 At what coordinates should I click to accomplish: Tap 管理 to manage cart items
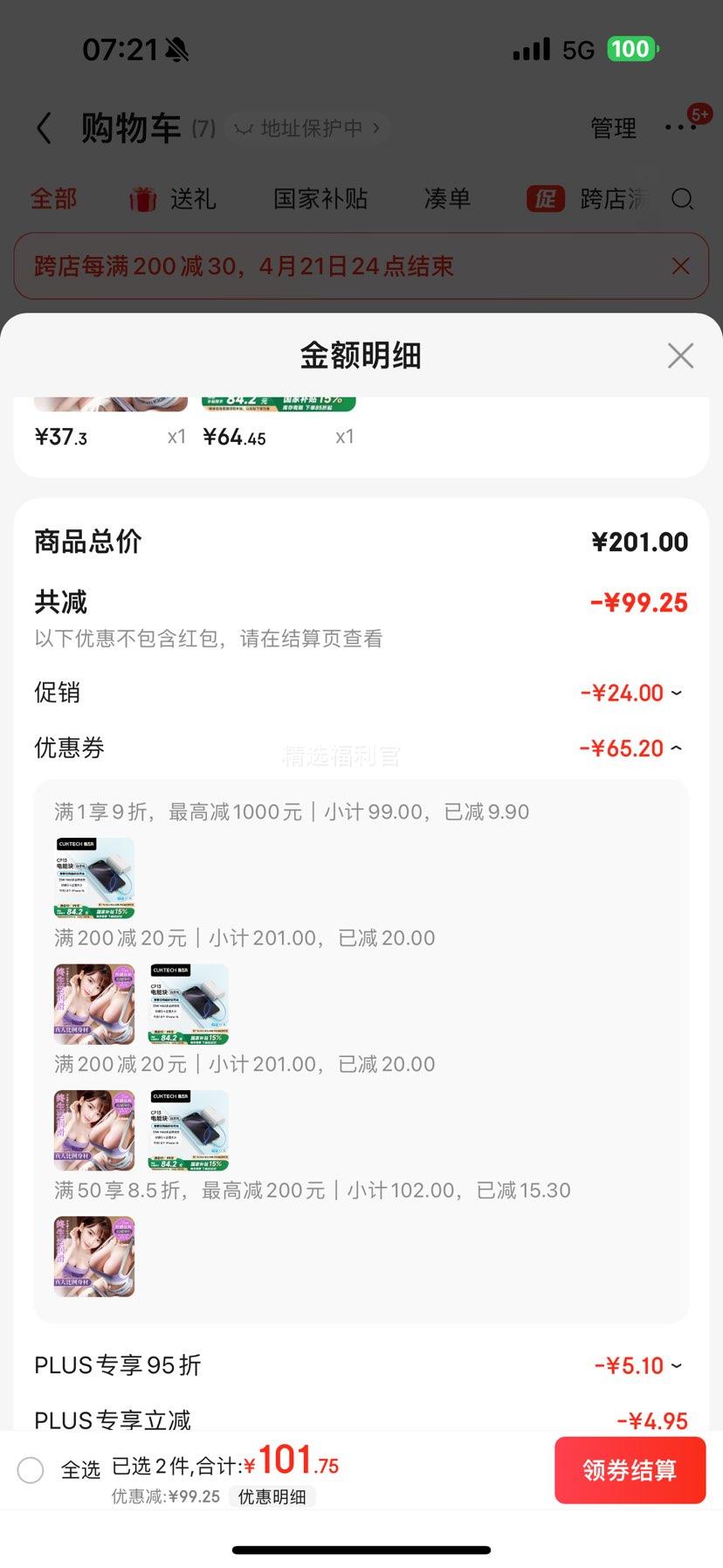coord(613,128)
